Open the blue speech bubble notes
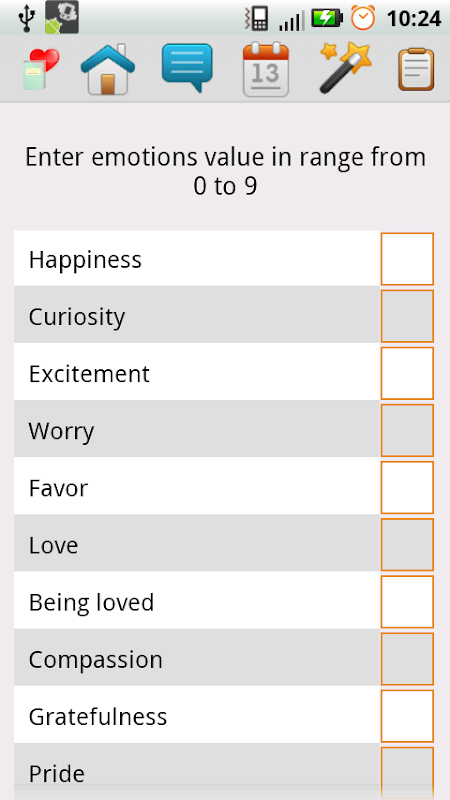Image resolution: width=450 pixels, height=800 pixels. coord(187,68)
